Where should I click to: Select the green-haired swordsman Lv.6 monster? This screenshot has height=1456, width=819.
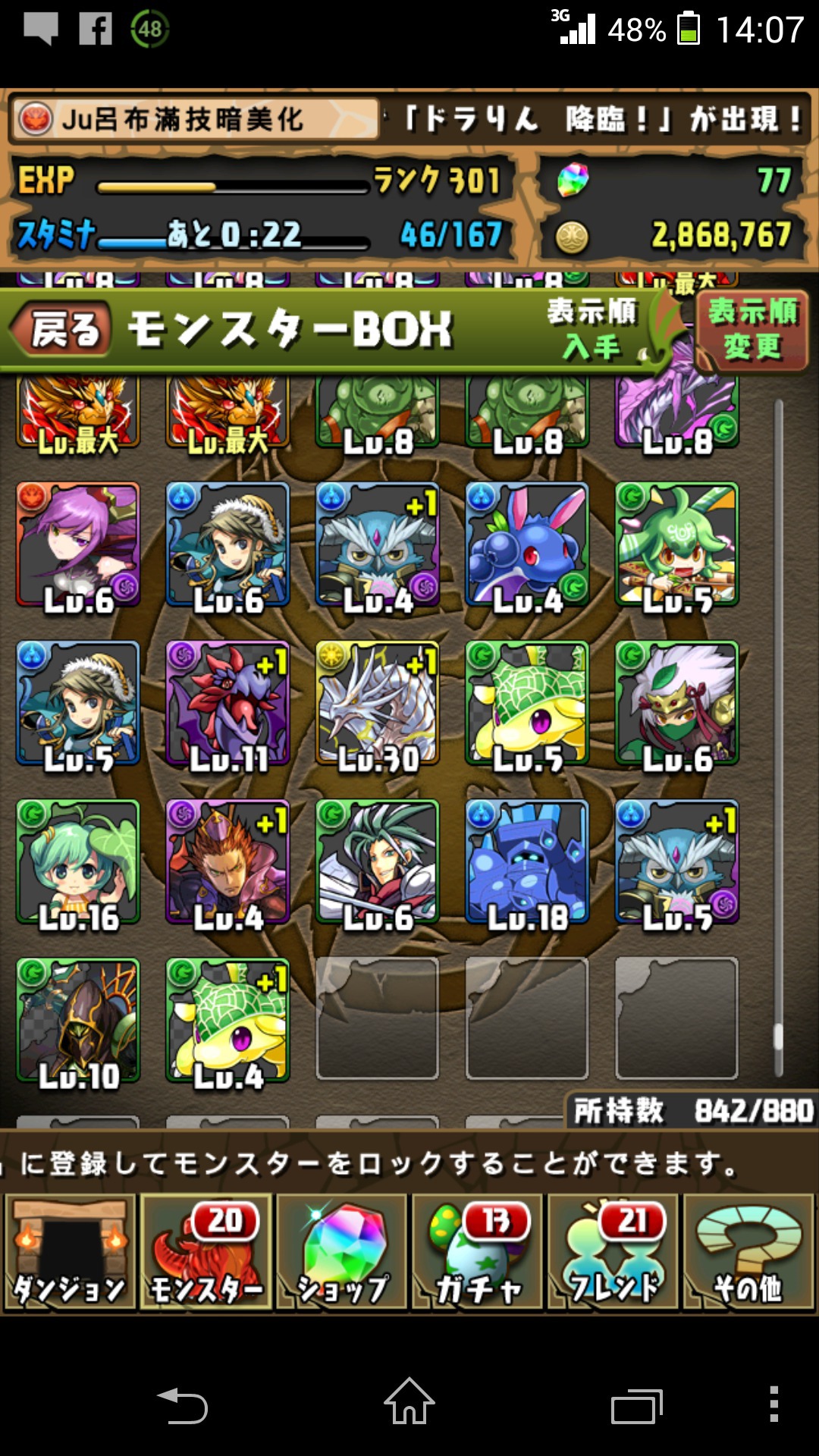378,861
